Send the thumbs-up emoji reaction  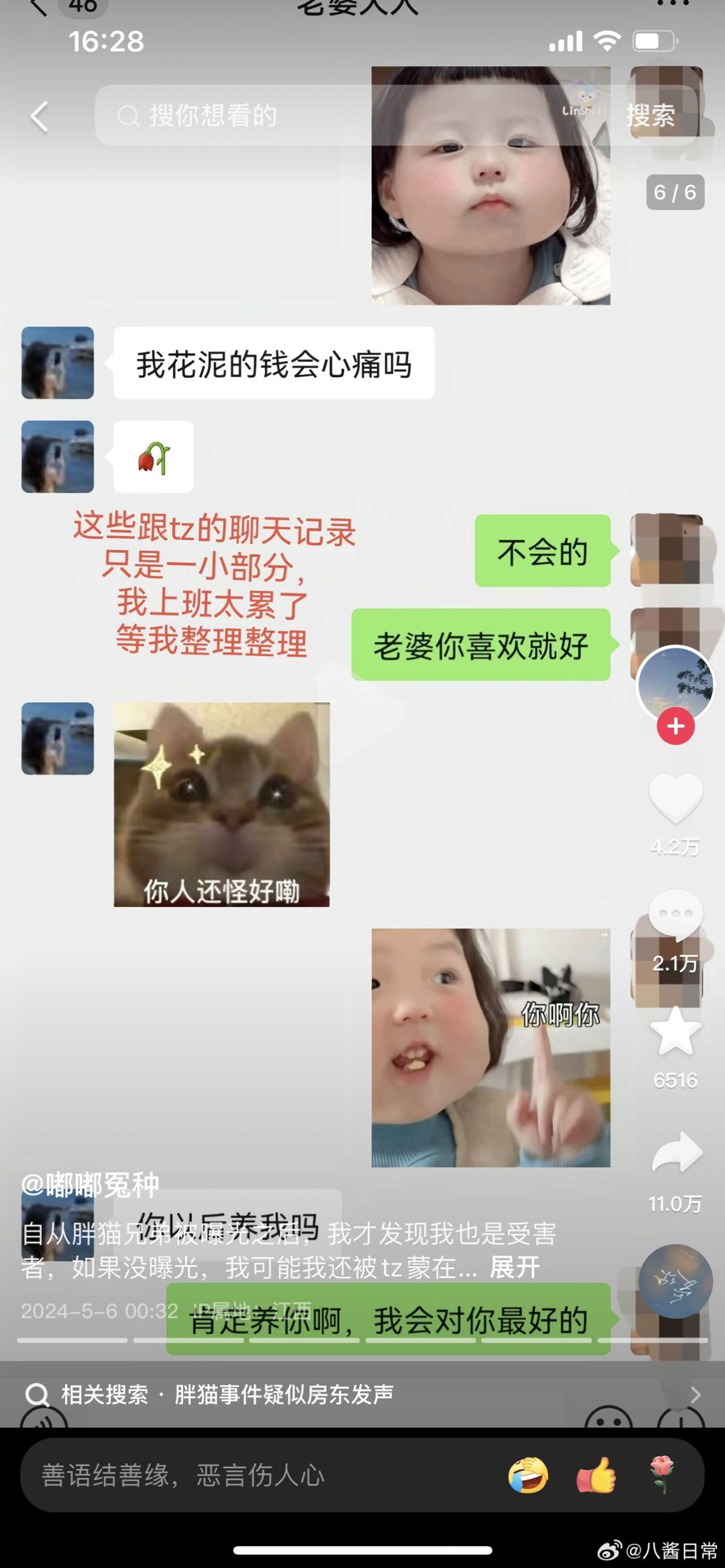pyautogui.click(x=596, y=1476)
